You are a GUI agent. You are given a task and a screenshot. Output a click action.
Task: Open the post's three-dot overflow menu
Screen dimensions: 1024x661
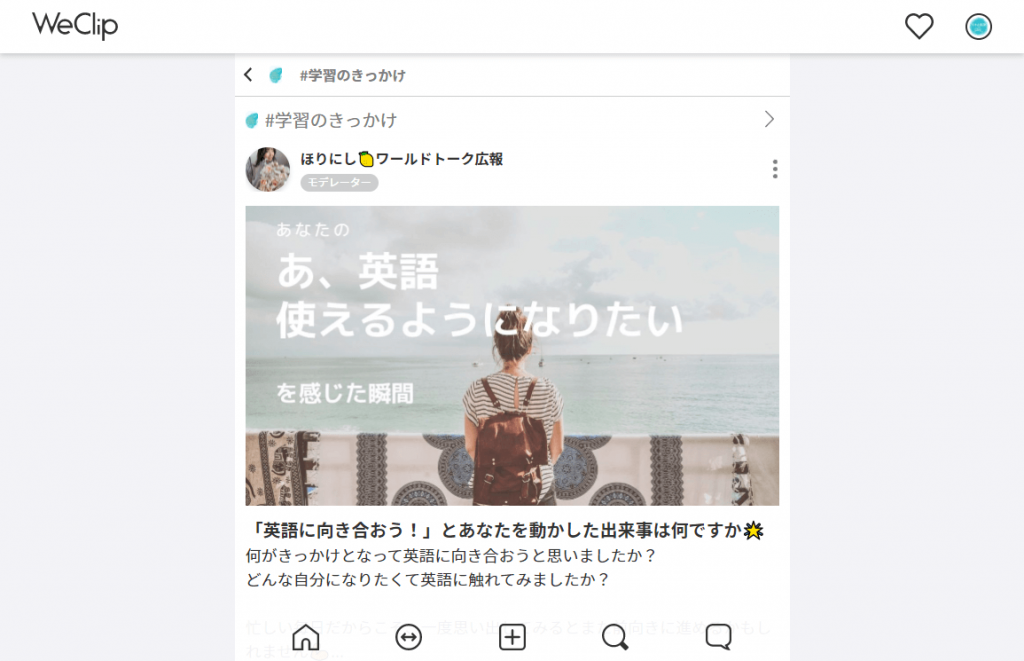[774, 169]
